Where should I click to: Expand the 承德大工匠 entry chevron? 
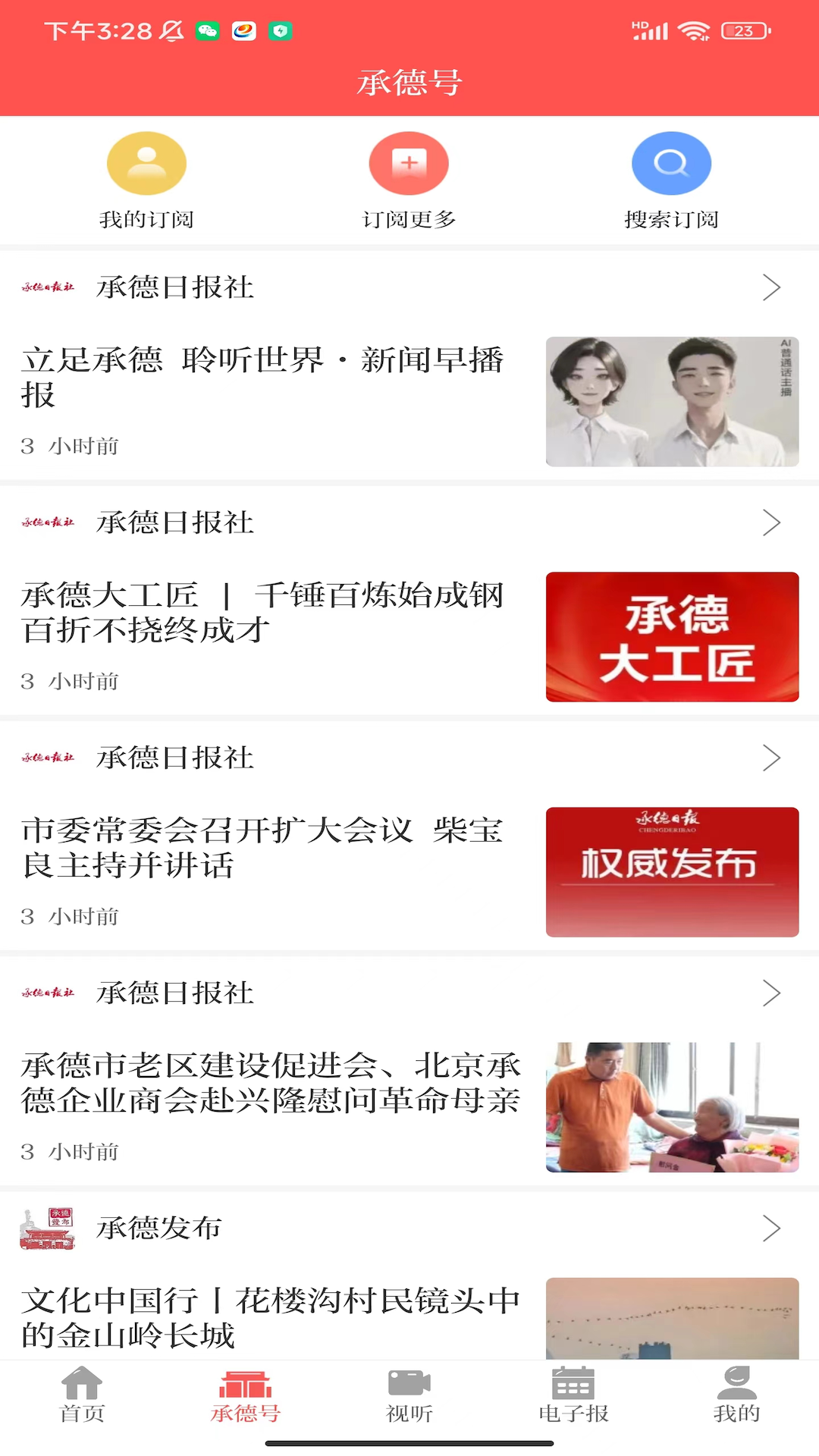coord(773,522)
